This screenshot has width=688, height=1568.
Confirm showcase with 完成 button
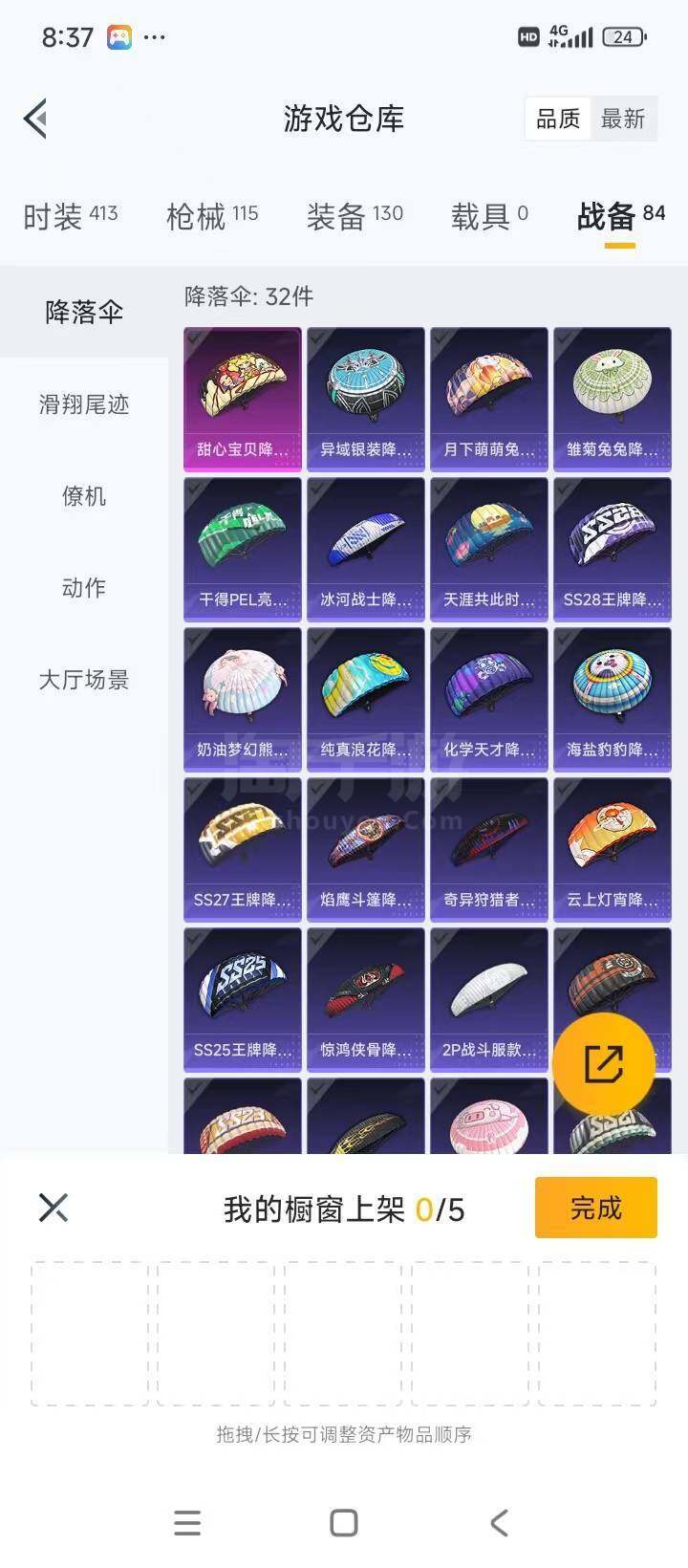click(595, 1209)
